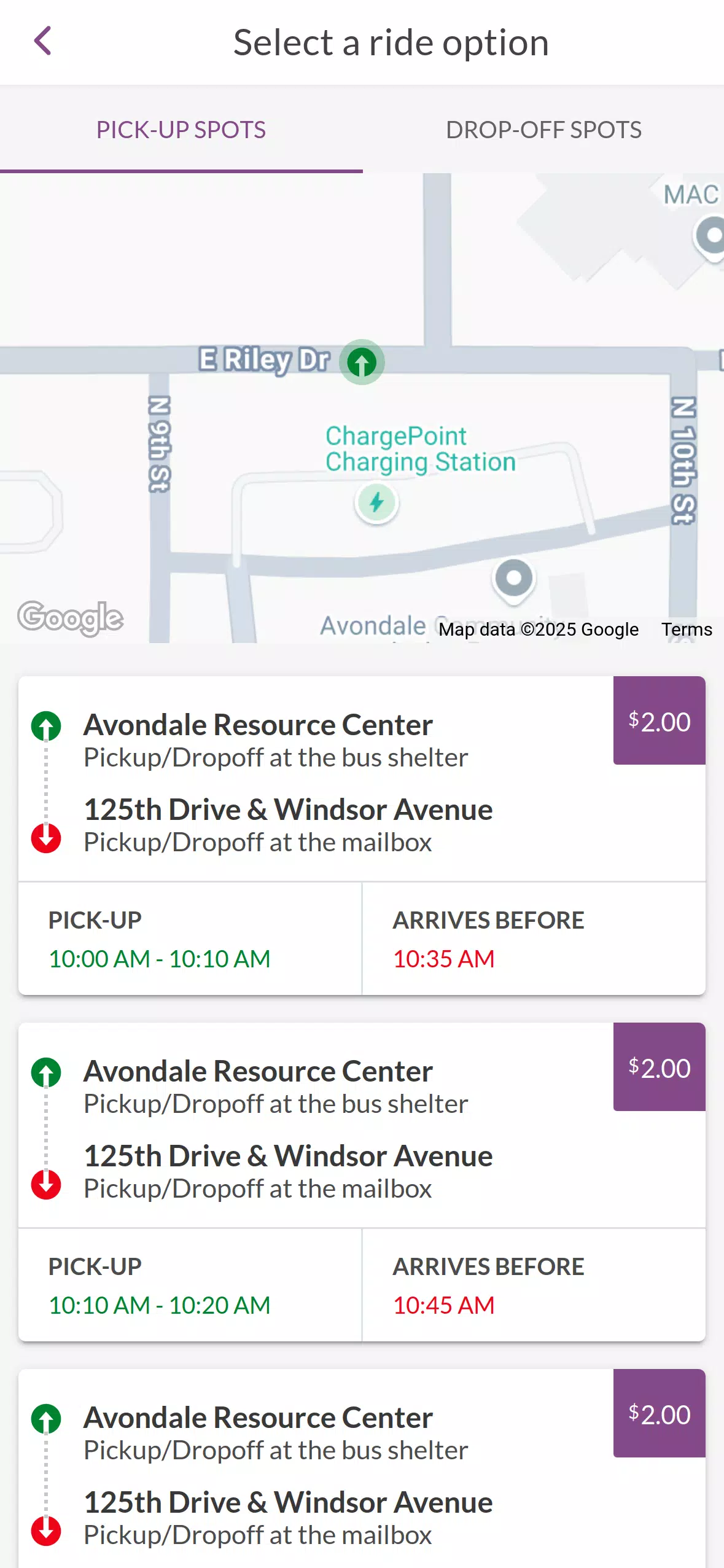
Task: Go back using the purple arrow
Action: point(42,42)
